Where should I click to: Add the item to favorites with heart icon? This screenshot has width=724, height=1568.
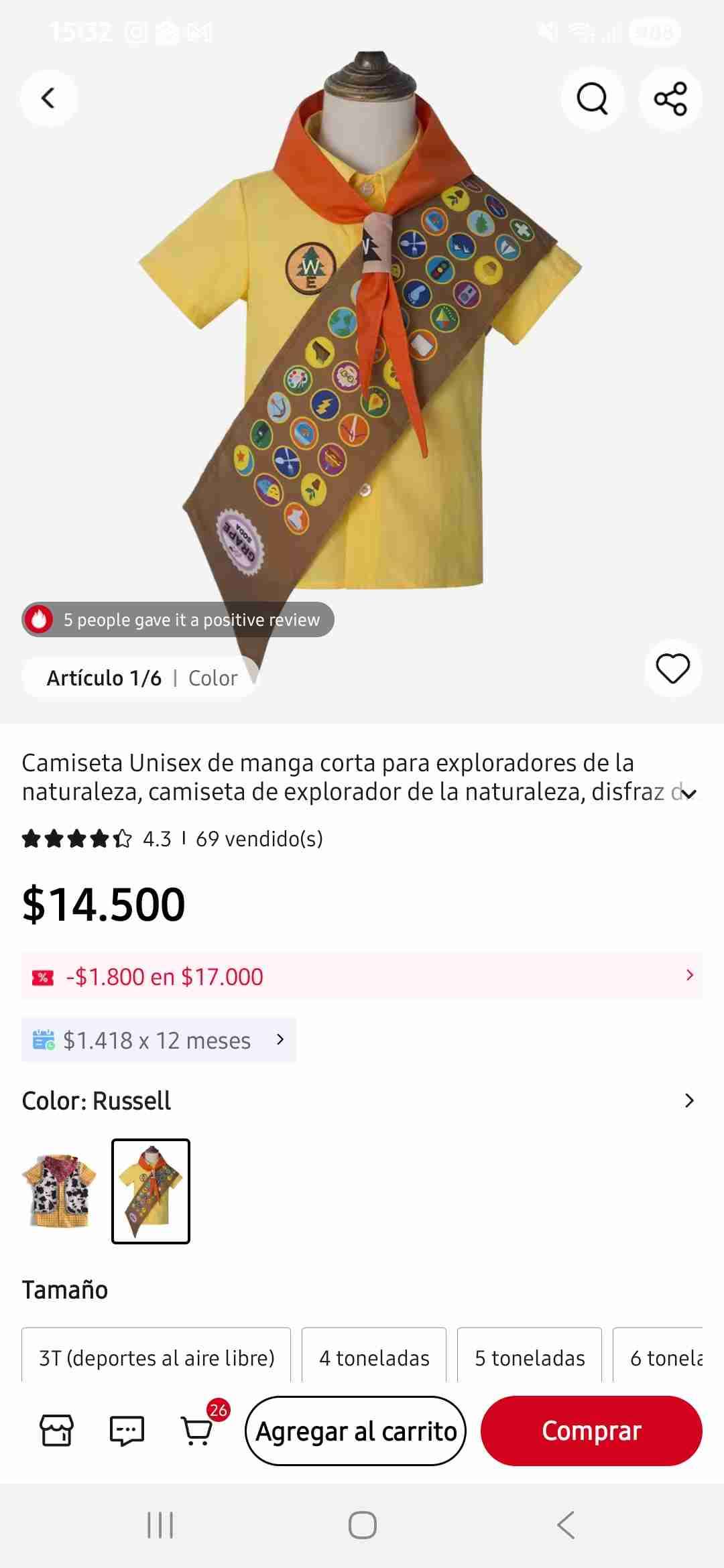[x=673, y=667]
